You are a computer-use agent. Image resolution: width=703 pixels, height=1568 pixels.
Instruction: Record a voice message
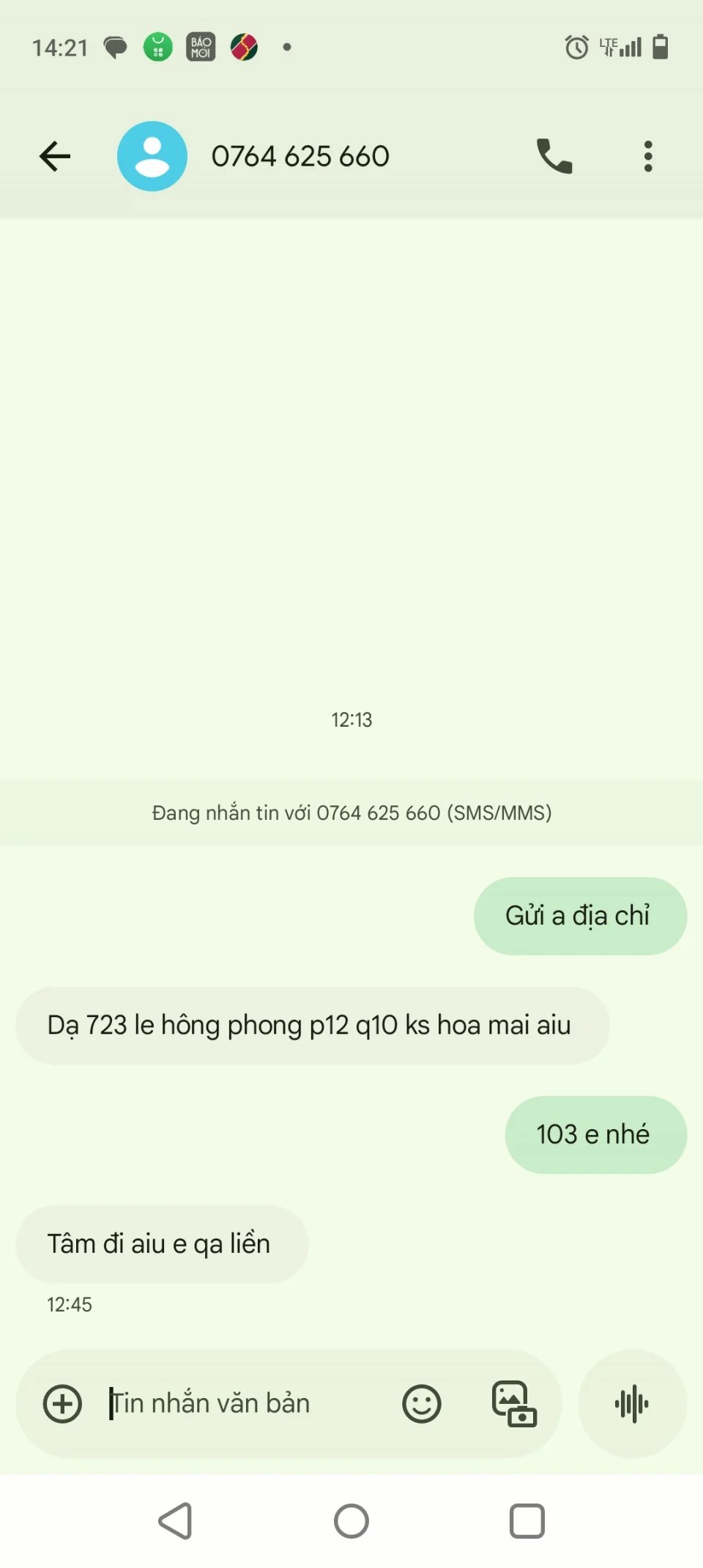click(x=632, y=1404)
